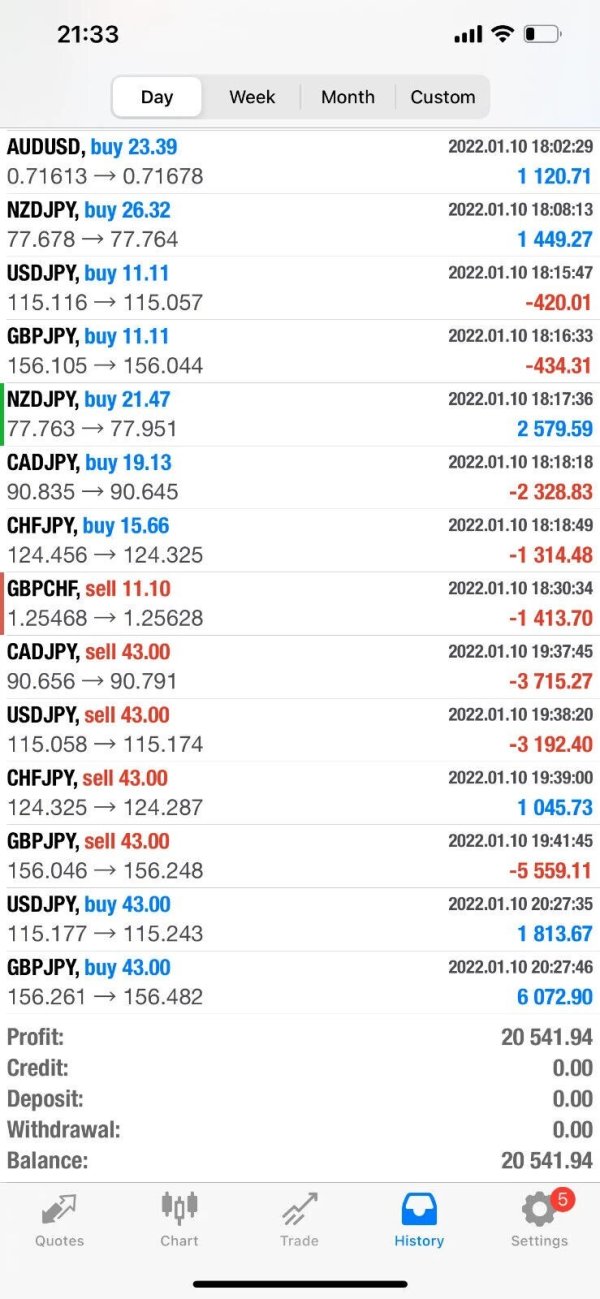Open the GBPJPY sell 43.00 trade

pos(300,855)
